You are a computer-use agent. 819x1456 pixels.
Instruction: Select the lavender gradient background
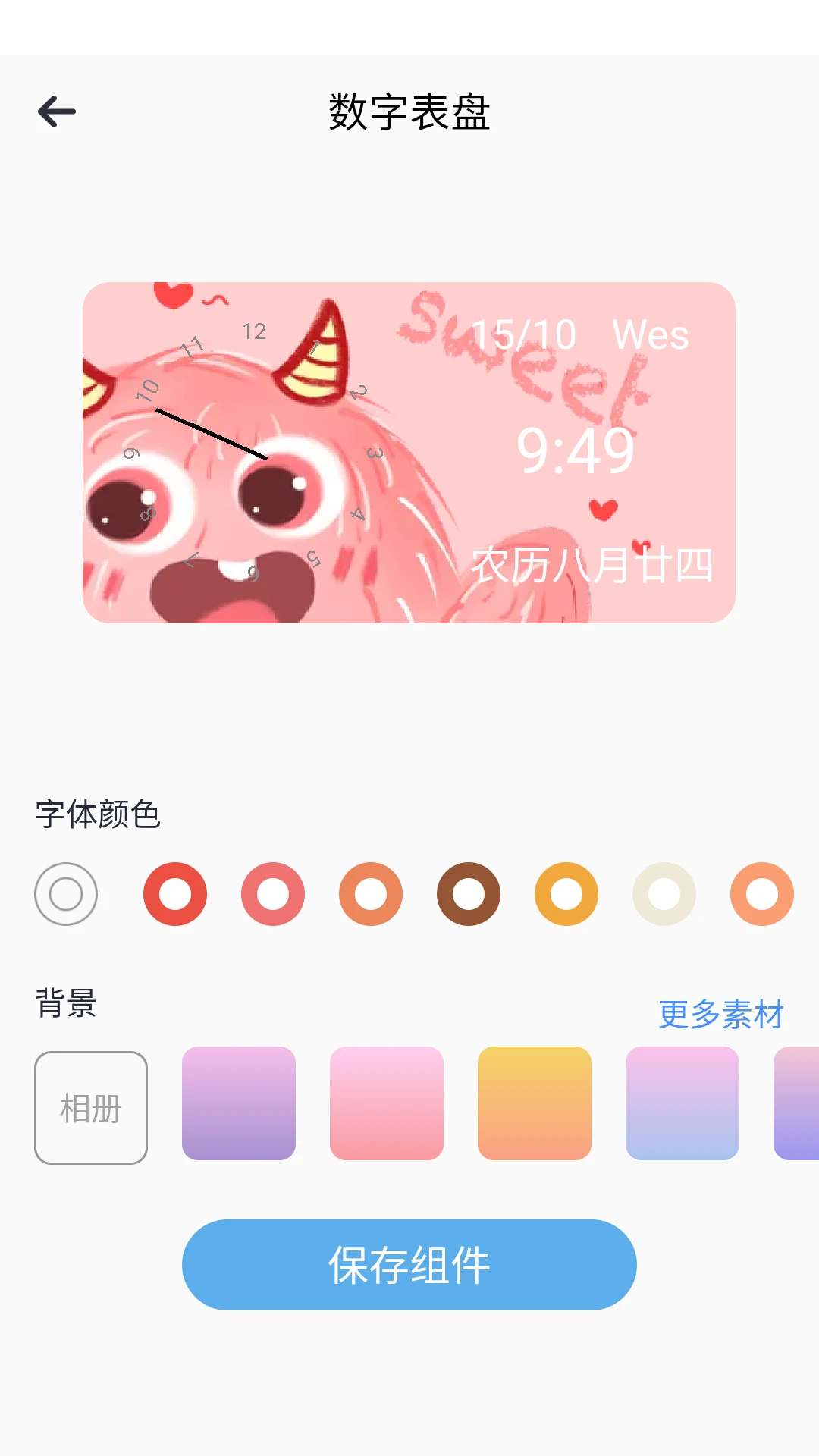coord(682,1106)
